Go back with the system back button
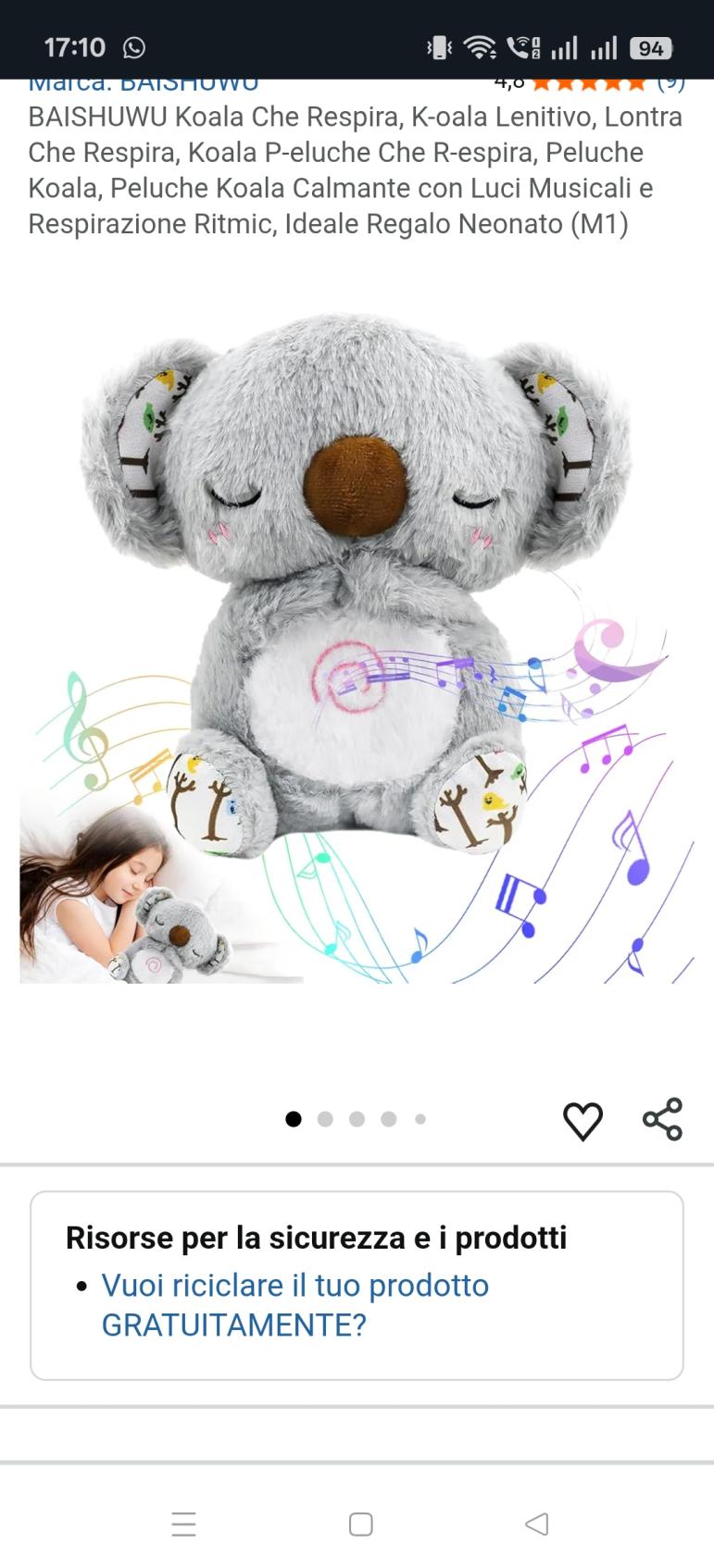The image size is (714, 1568). [x=536, y=1524]
